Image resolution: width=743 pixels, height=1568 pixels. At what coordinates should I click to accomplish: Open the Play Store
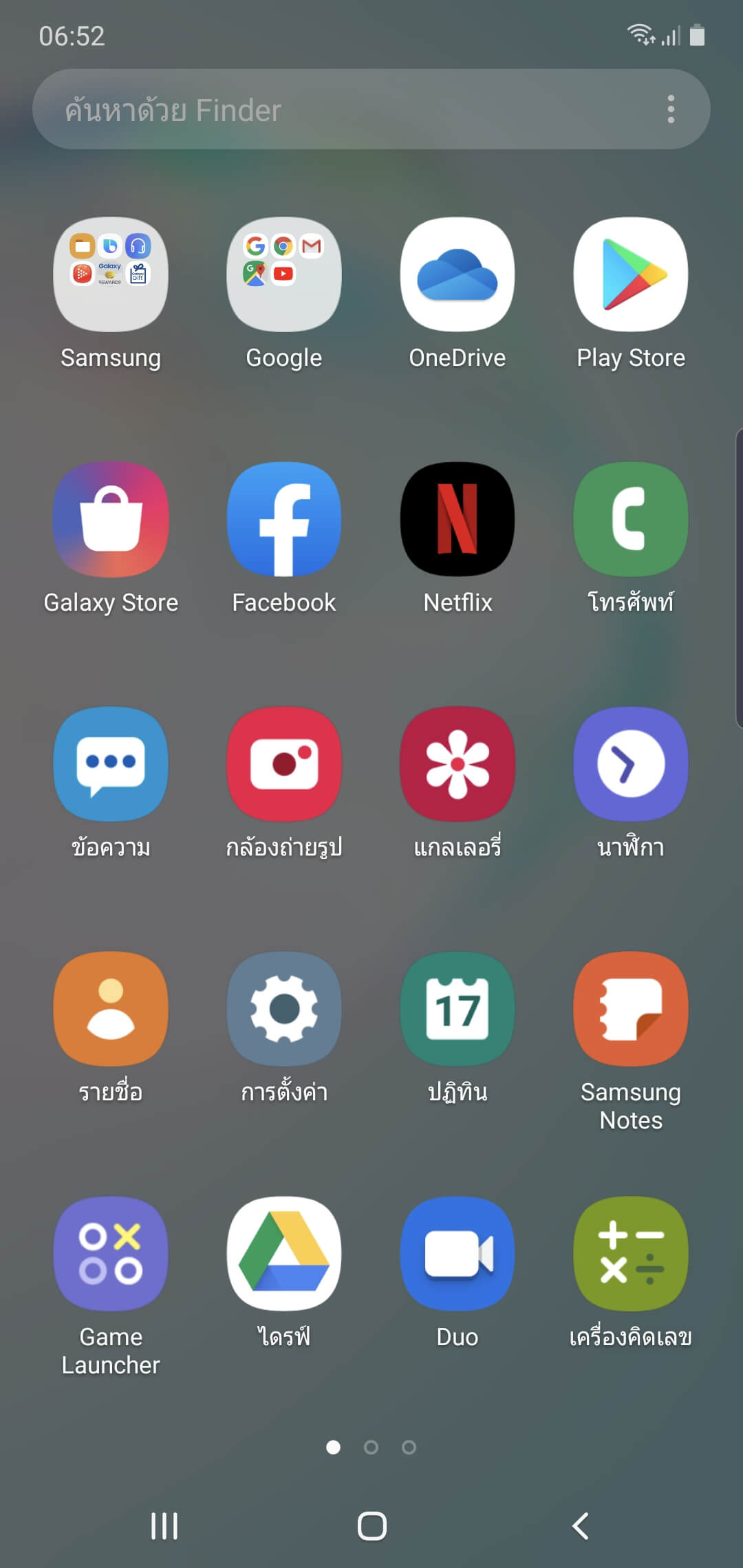(630, 274)
